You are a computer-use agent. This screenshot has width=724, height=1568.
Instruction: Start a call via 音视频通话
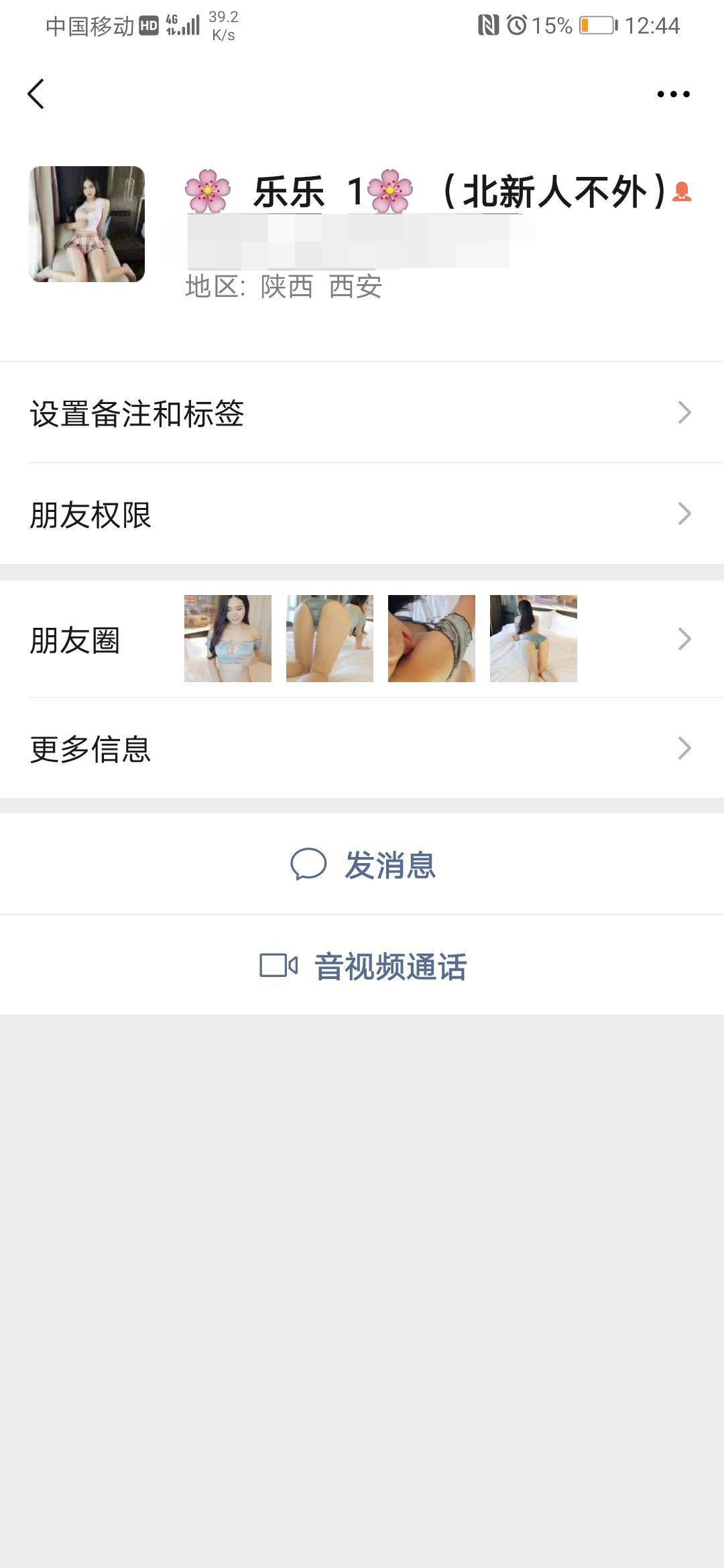click(363, 966)
